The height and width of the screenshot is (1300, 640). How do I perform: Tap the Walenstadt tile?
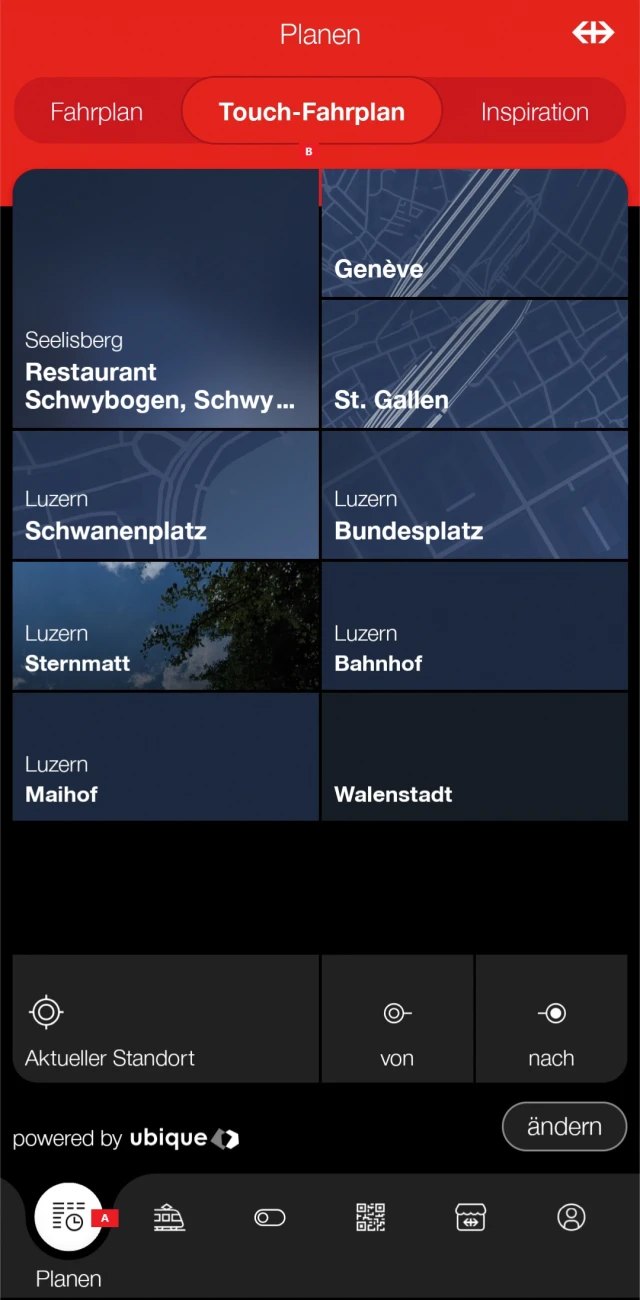[x=474, y=757]
